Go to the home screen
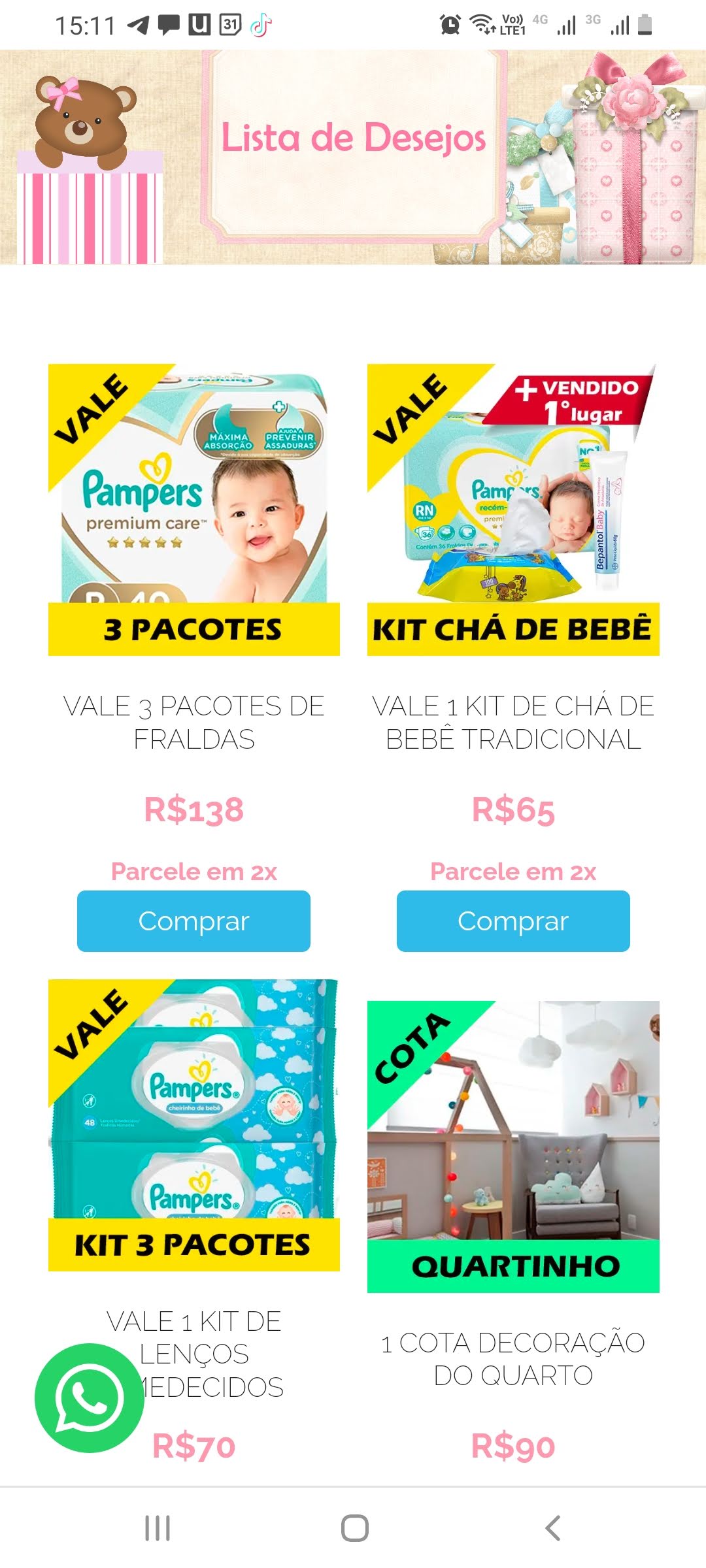Viewport: 706px width, 1568px height. point(354,1527)
